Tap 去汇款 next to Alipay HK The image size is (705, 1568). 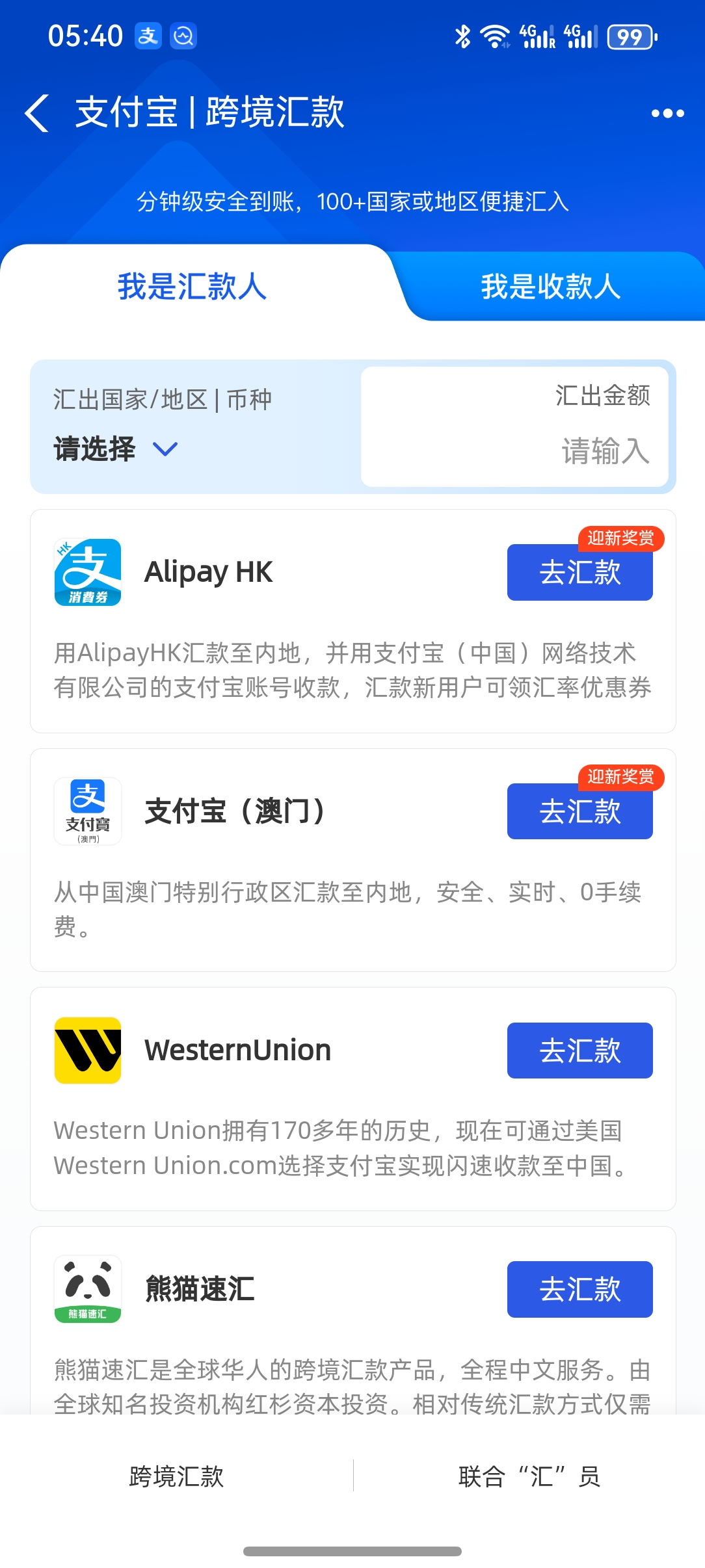click(x=579, y=573)
